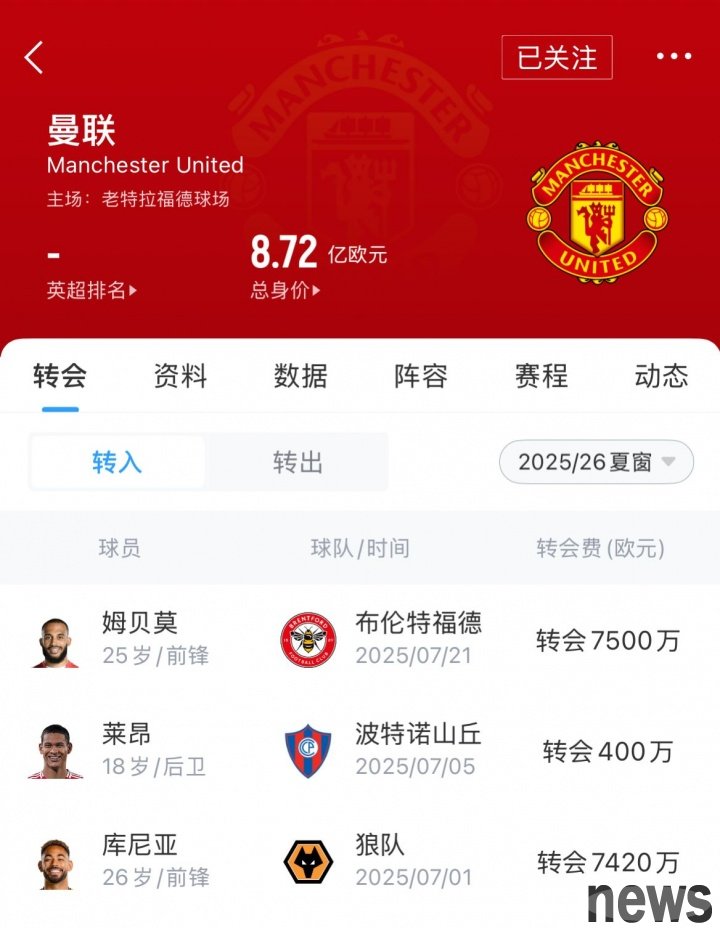Screen dimensions: 720x928
Task: Open the three-dot overflow menu
Action: click(674, 57)
